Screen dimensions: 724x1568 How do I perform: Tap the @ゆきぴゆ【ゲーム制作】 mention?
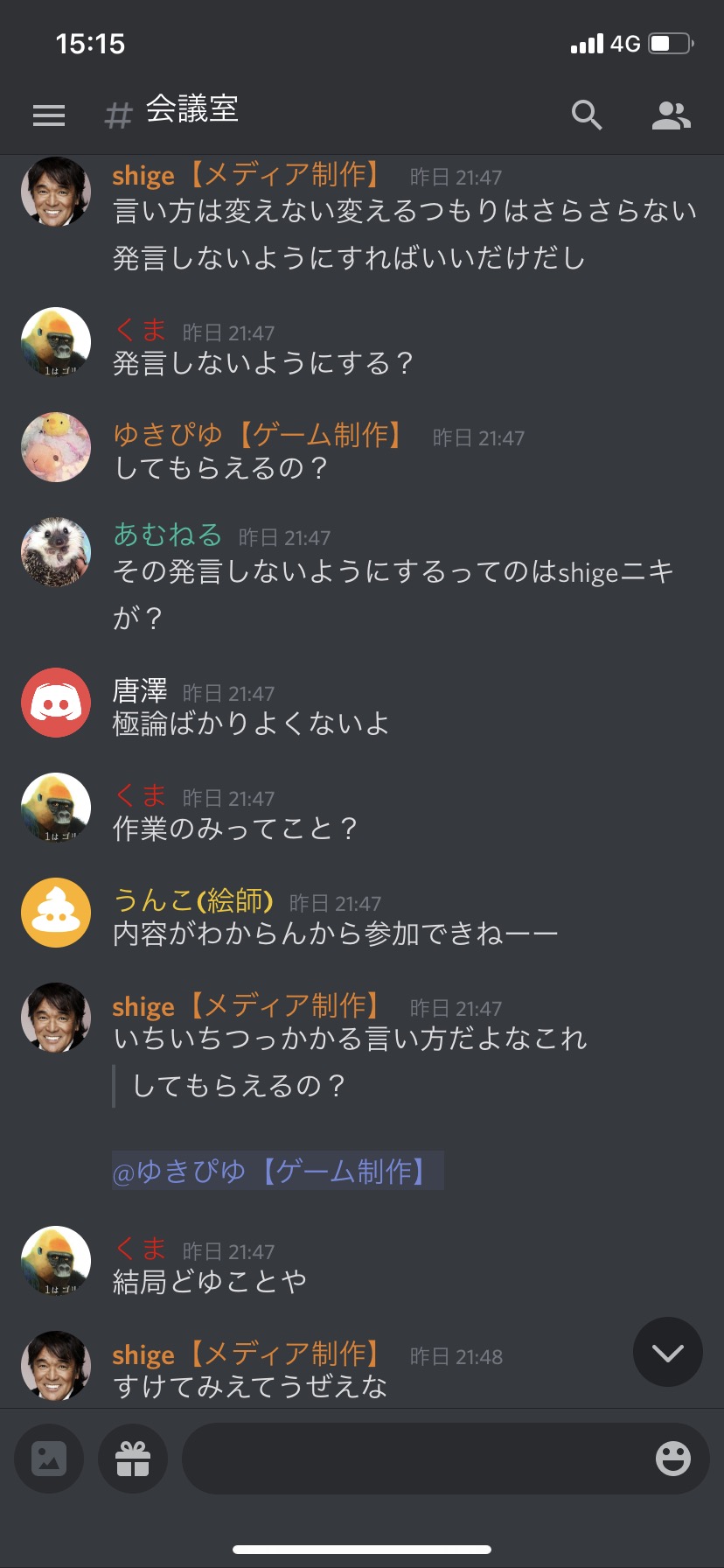[278, 1171]
